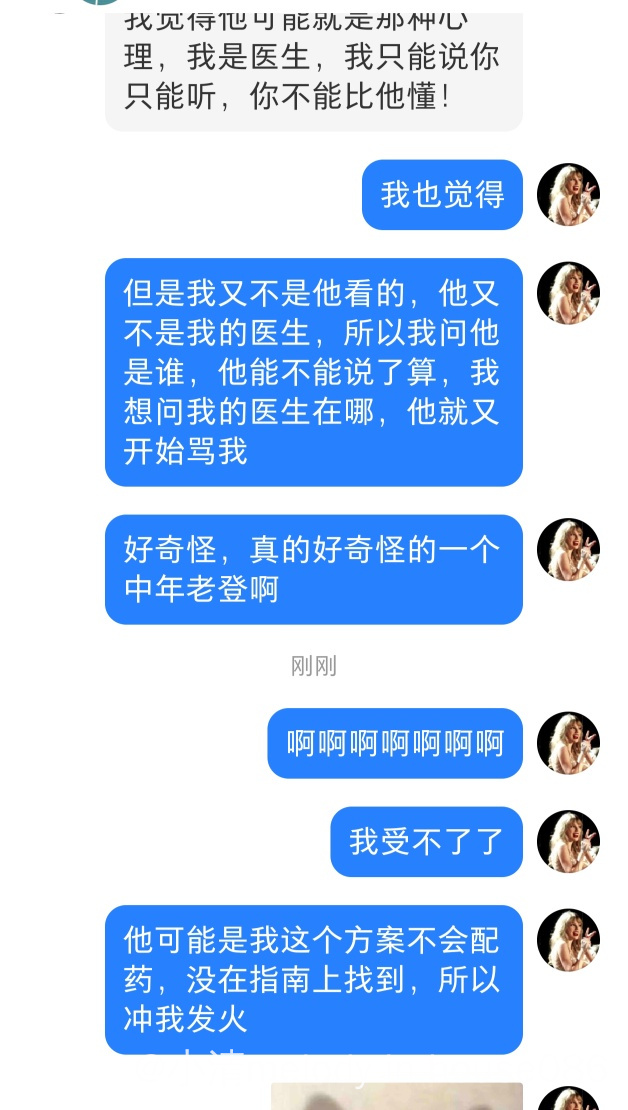
Task: Tap avatar beside "好奇怪，真的好奇怪" message
Action: [568, 549]
